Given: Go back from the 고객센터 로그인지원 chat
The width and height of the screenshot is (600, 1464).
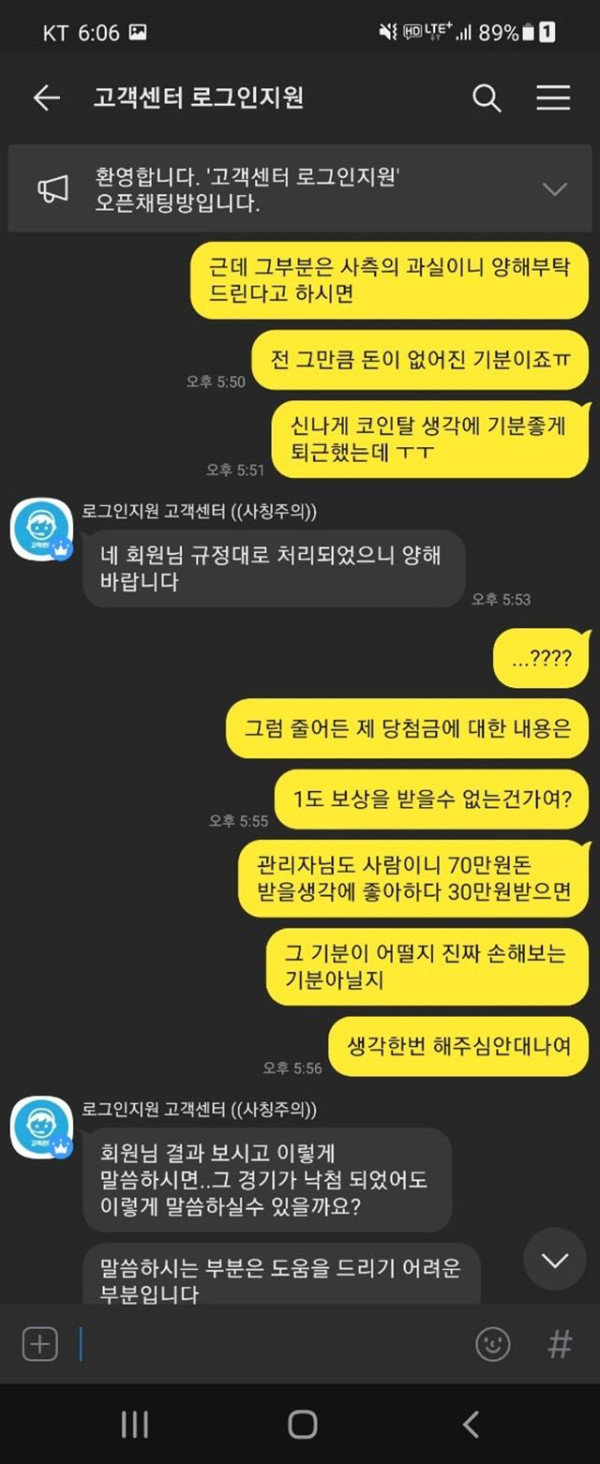Looking at the screenshot, I should click(47, 97).
